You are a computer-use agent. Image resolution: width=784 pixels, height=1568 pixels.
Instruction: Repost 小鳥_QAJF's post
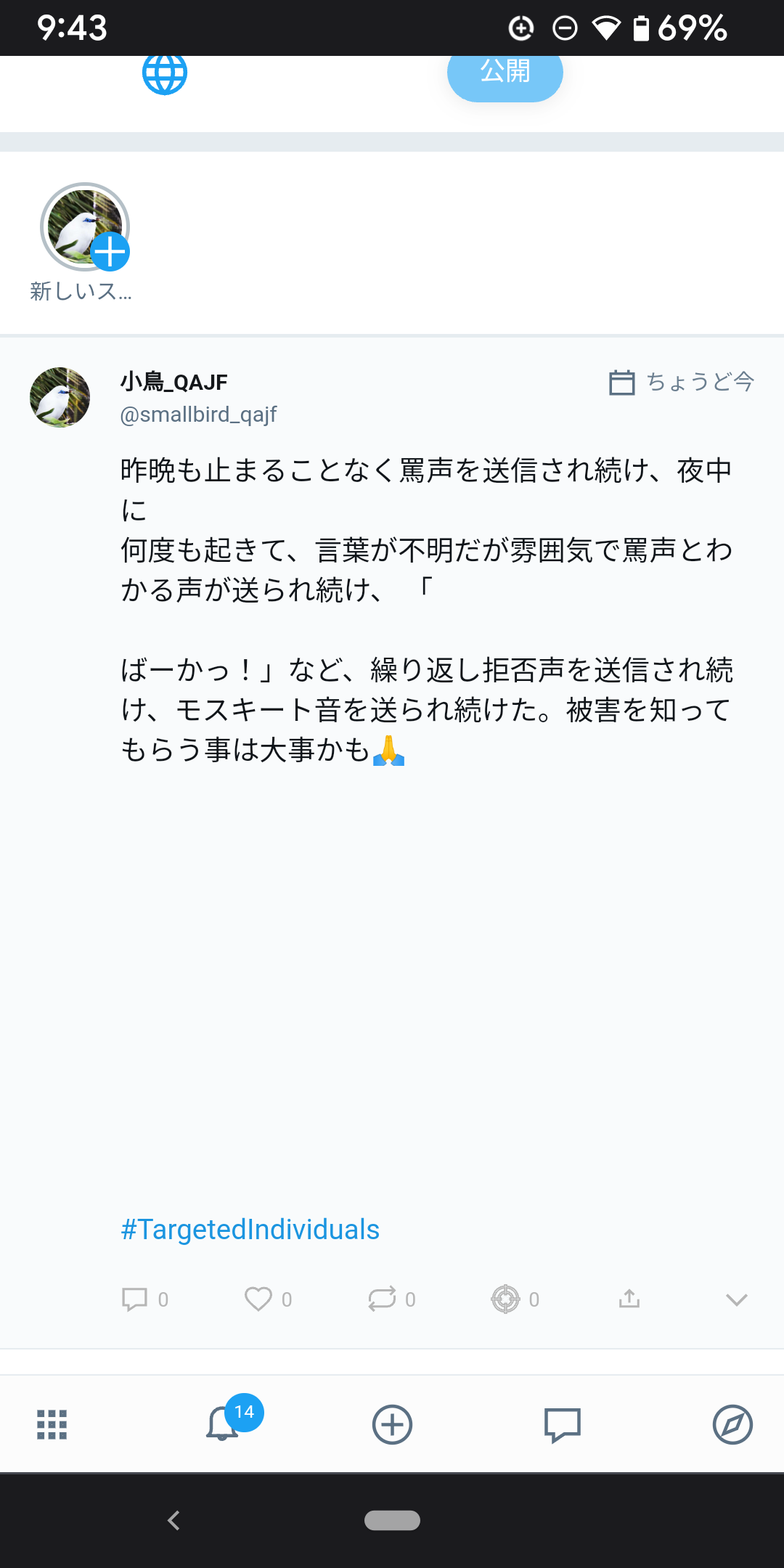tap(382, 1299)
